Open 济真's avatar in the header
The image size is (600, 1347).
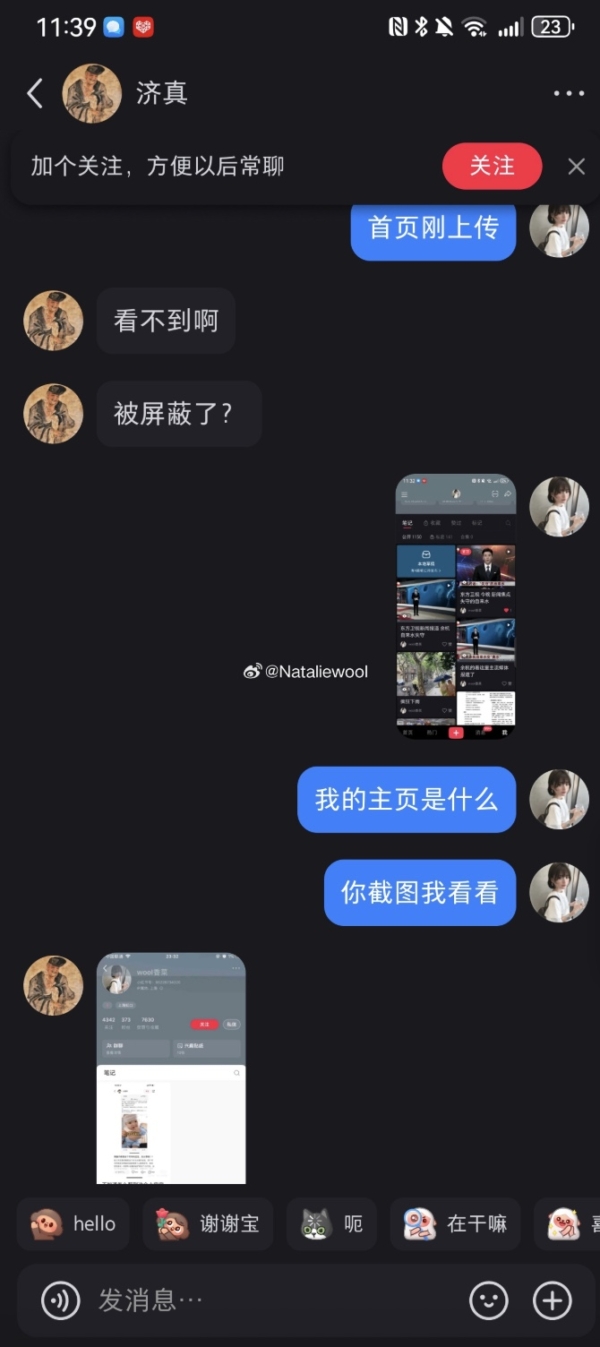[x=92, y=93]
